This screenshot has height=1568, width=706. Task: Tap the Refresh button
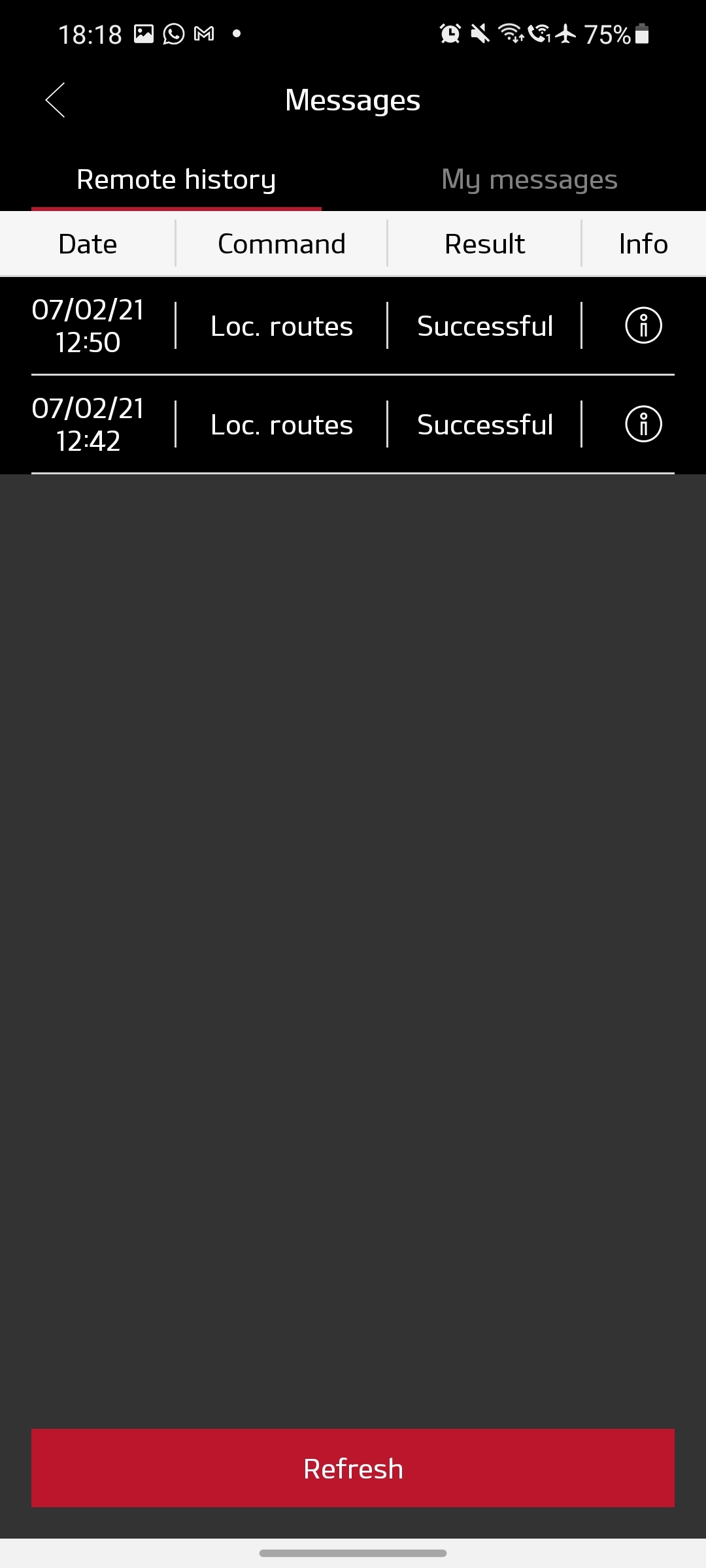tap(353, 1468)
